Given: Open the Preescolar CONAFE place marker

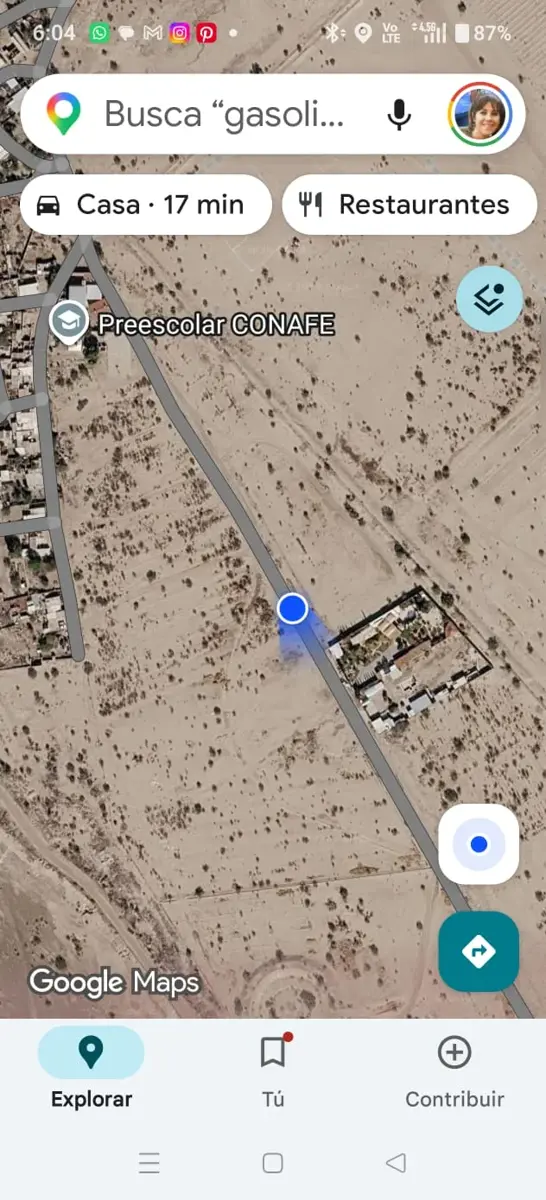Looking at the screenshot, I should coord(70,324).
